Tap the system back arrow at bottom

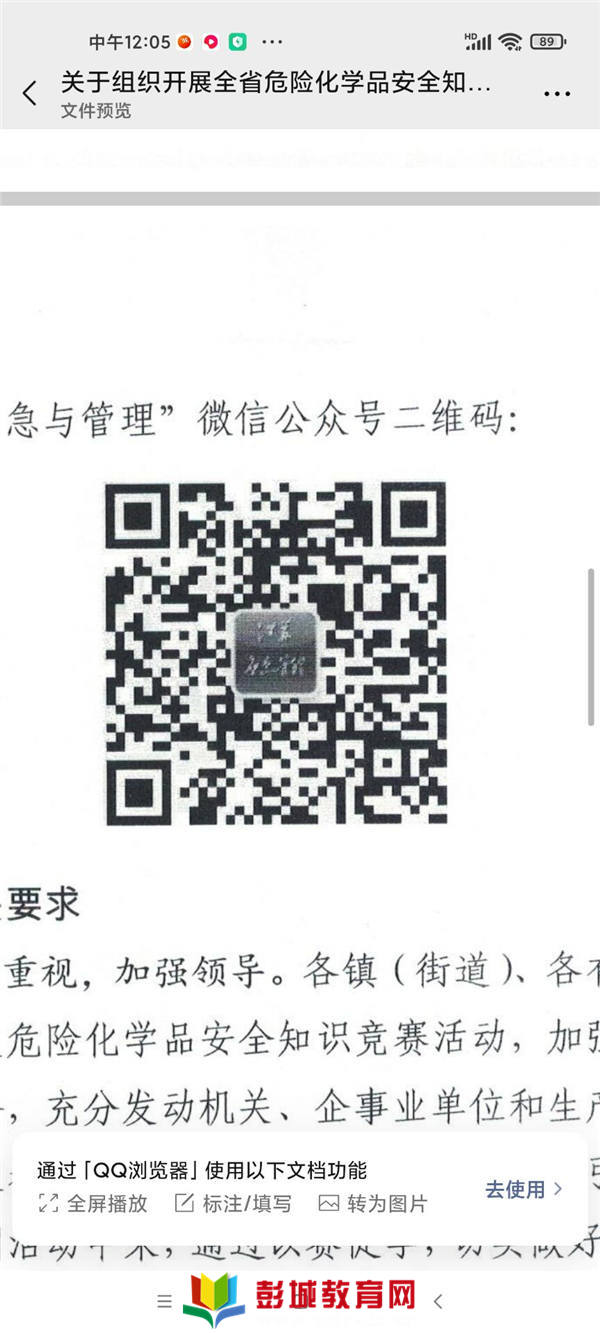pos(437,1300)
